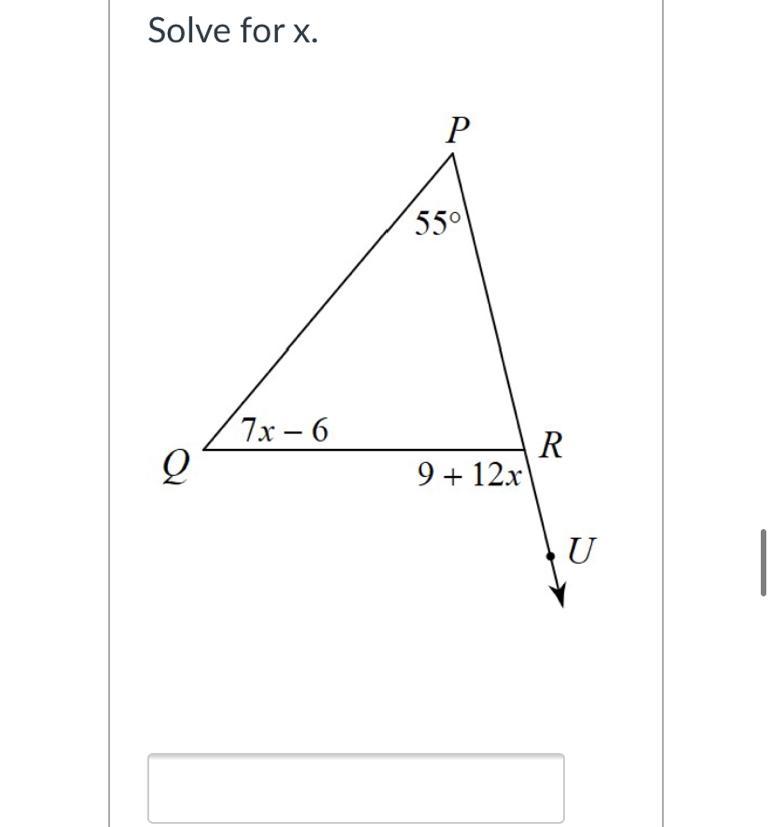Tap the answer input box below the triangle
Screen dimensions: 772x827
356,788
